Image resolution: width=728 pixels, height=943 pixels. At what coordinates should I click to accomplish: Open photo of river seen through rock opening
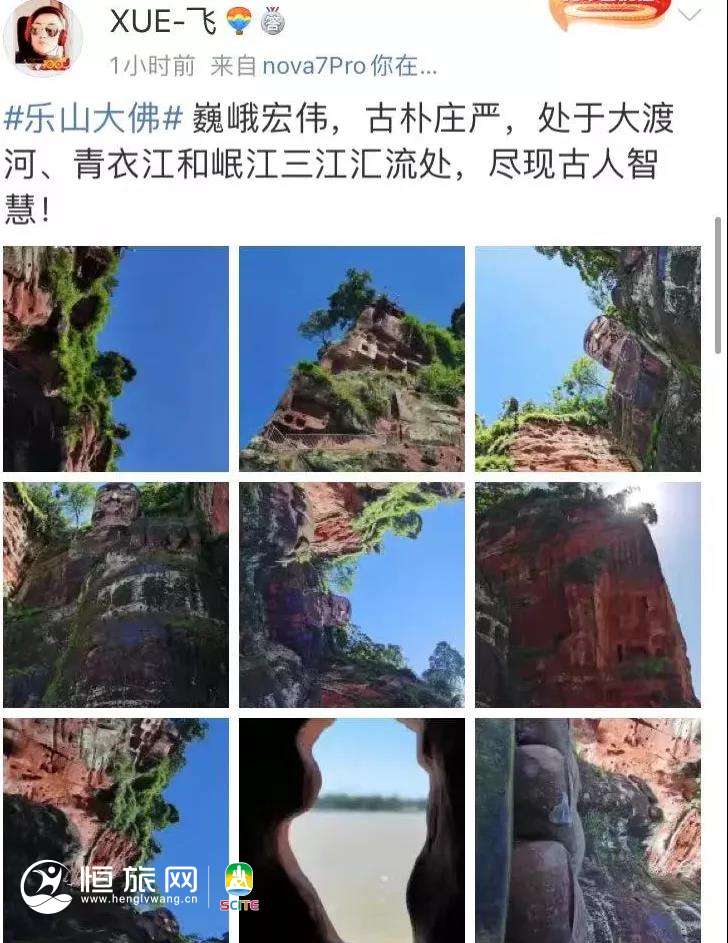[352, 830]
